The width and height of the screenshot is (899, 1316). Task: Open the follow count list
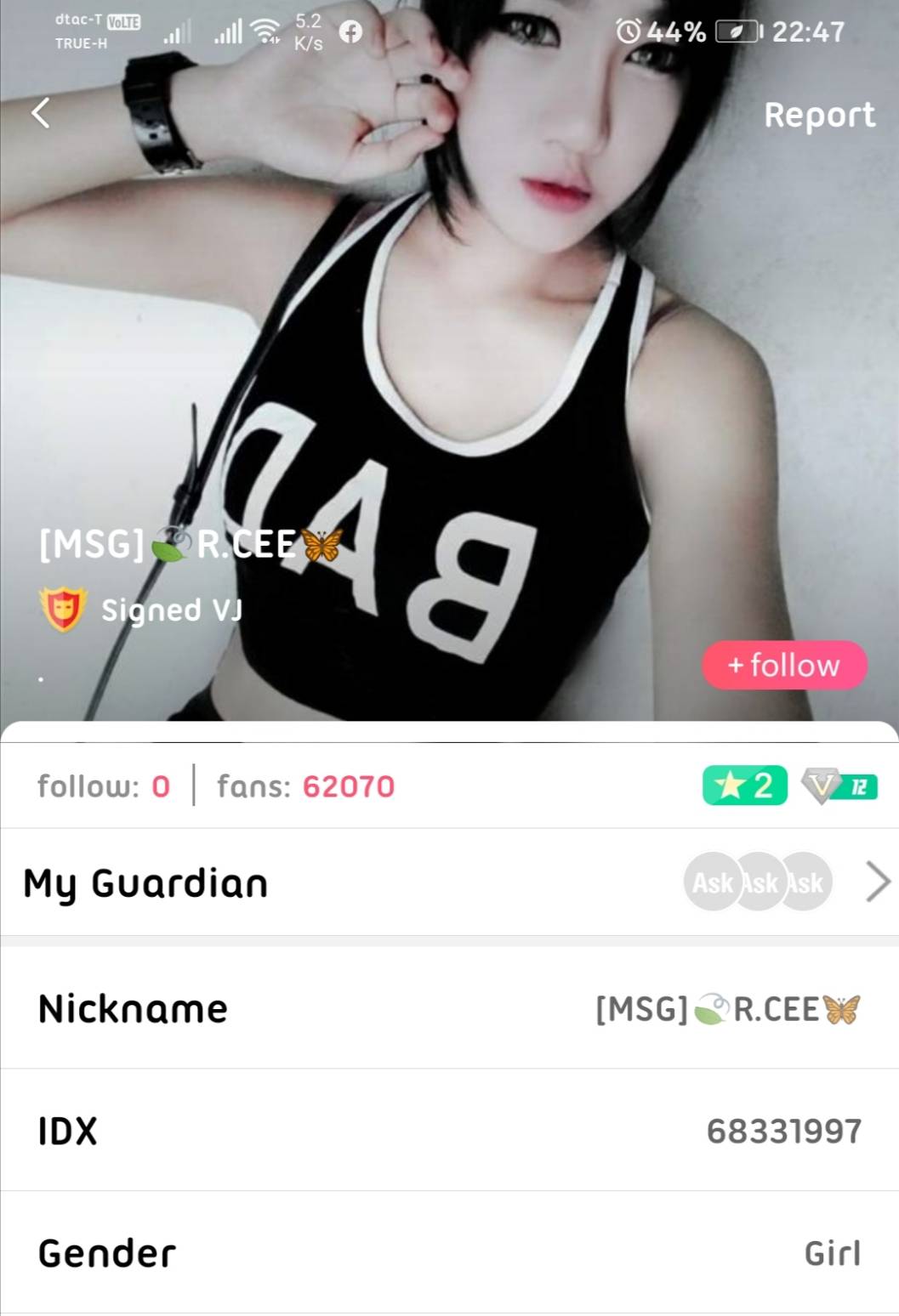pyautogui.click(x=104, y=786)
